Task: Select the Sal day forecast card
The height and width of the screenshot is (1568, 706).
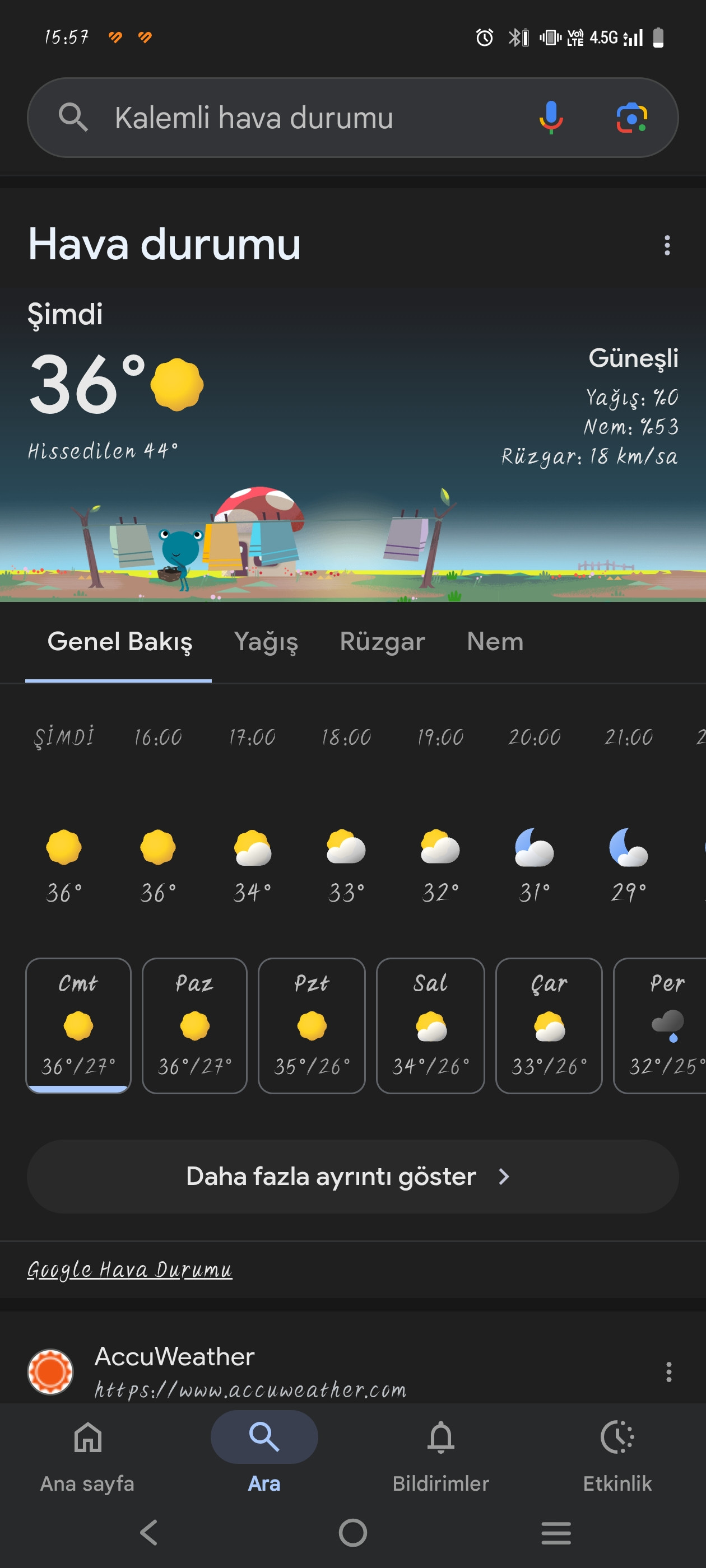Action: click(x=430, y=1025)
